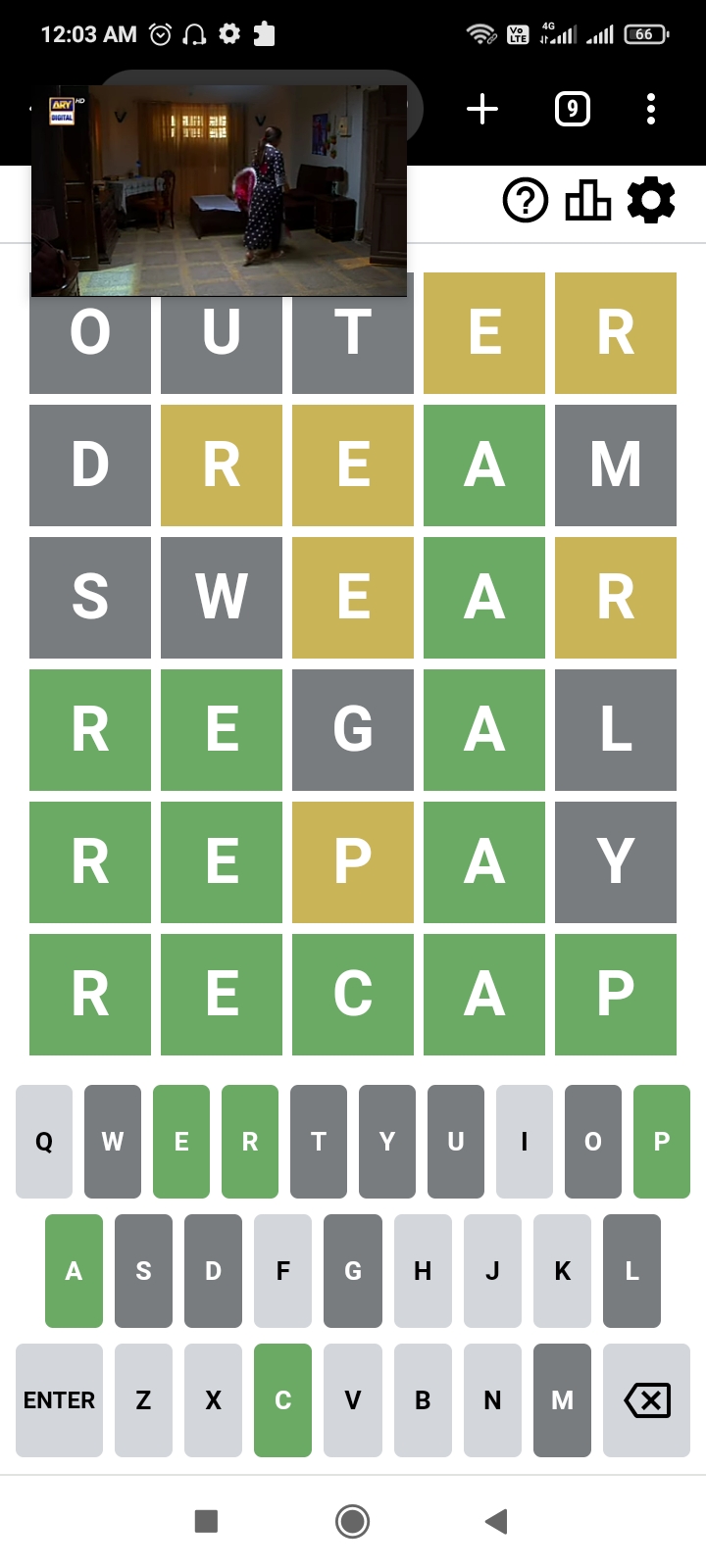Tap the letter K key
This screenshot has width=706, height=1568.
tap(563, 1271)
